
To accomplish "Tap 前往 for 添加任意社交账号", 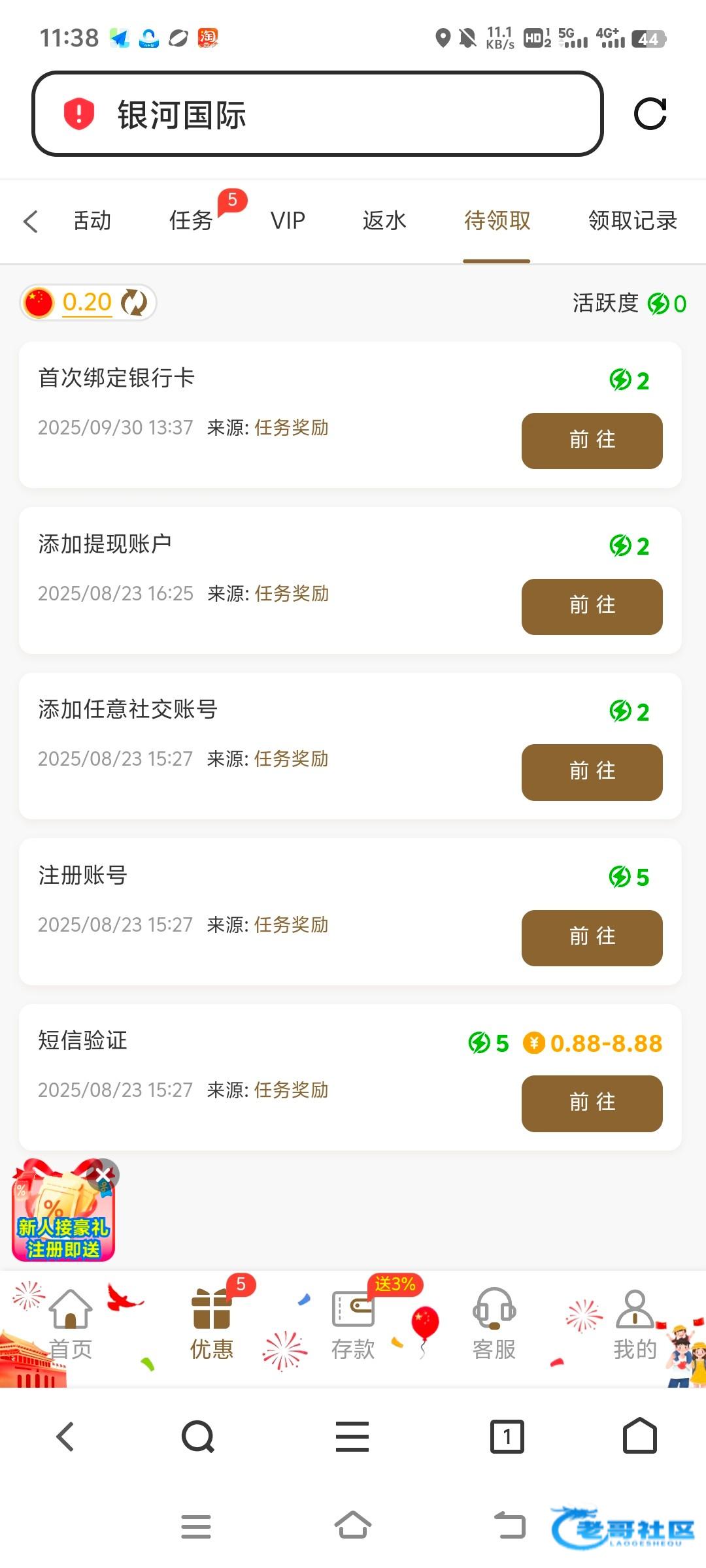I will (592, 772).
